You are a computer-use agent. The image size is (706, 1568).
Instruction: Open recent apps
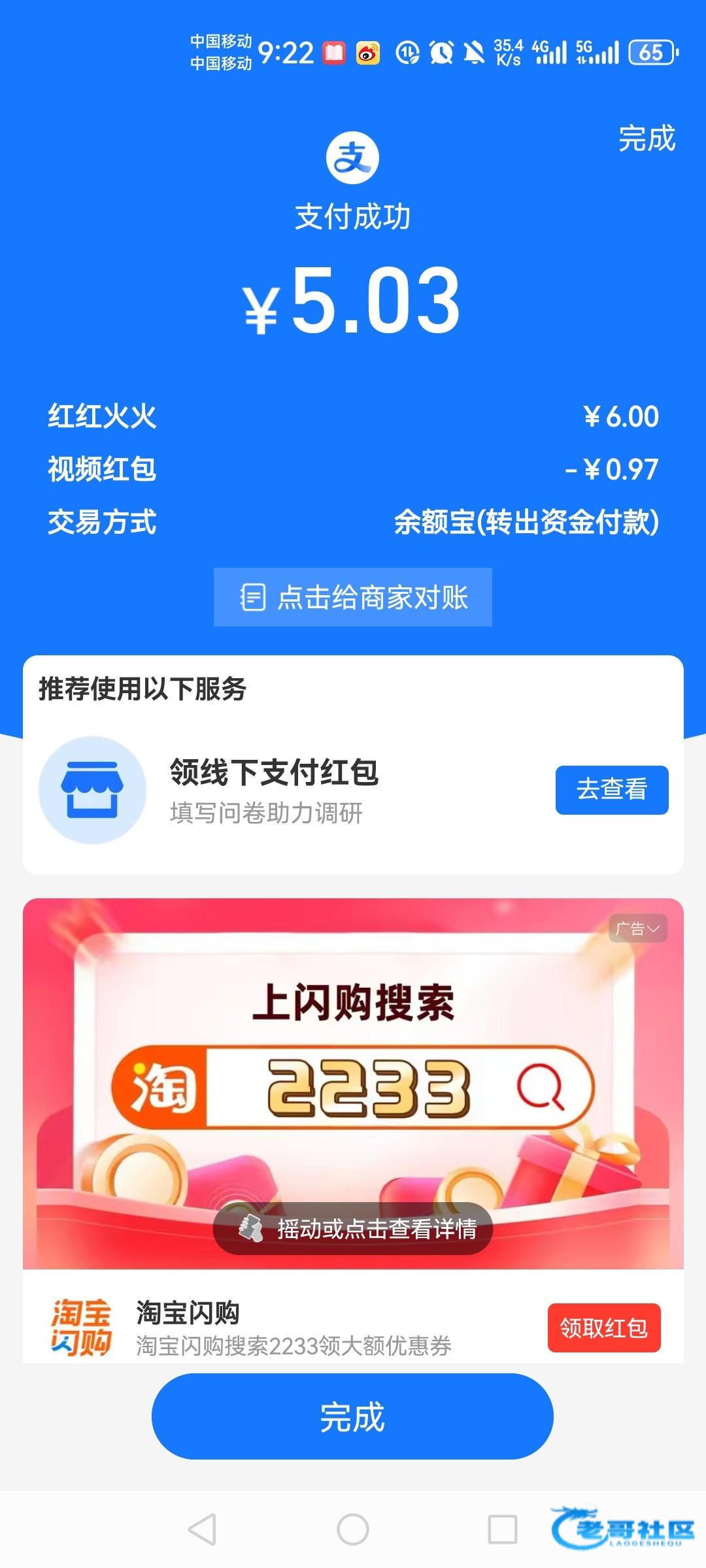point(503,1529)
